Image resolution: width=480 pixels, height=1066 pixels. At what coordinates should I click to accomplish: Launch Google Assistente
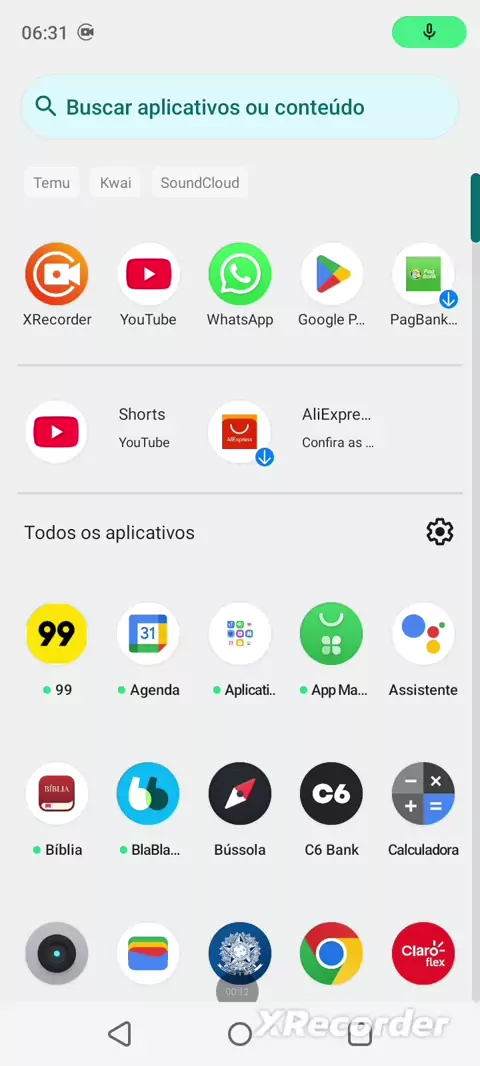[x=424, y=650]
